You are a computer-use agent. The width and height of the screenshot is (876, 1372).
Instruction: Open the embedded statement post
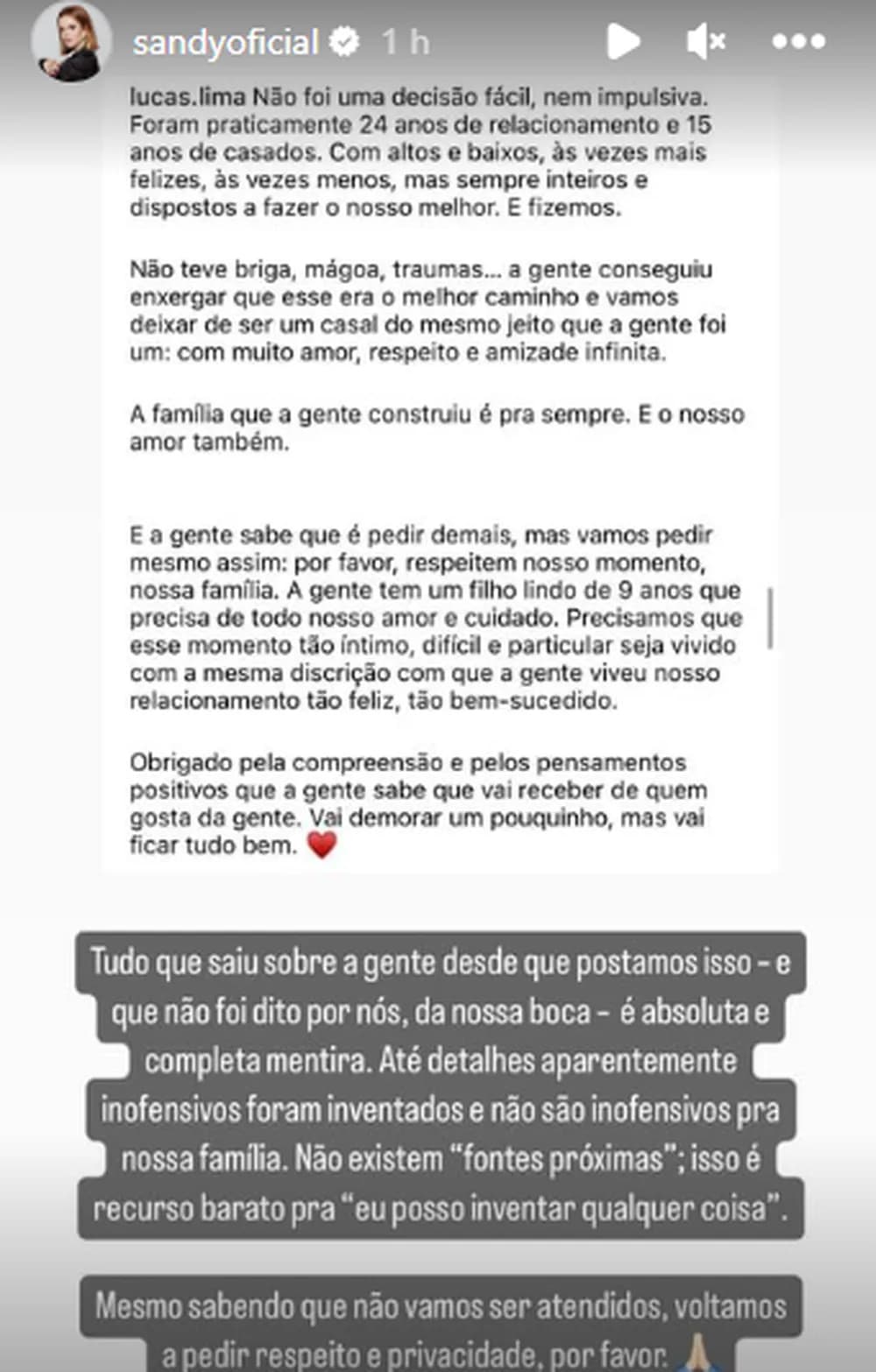pos(438,473)
